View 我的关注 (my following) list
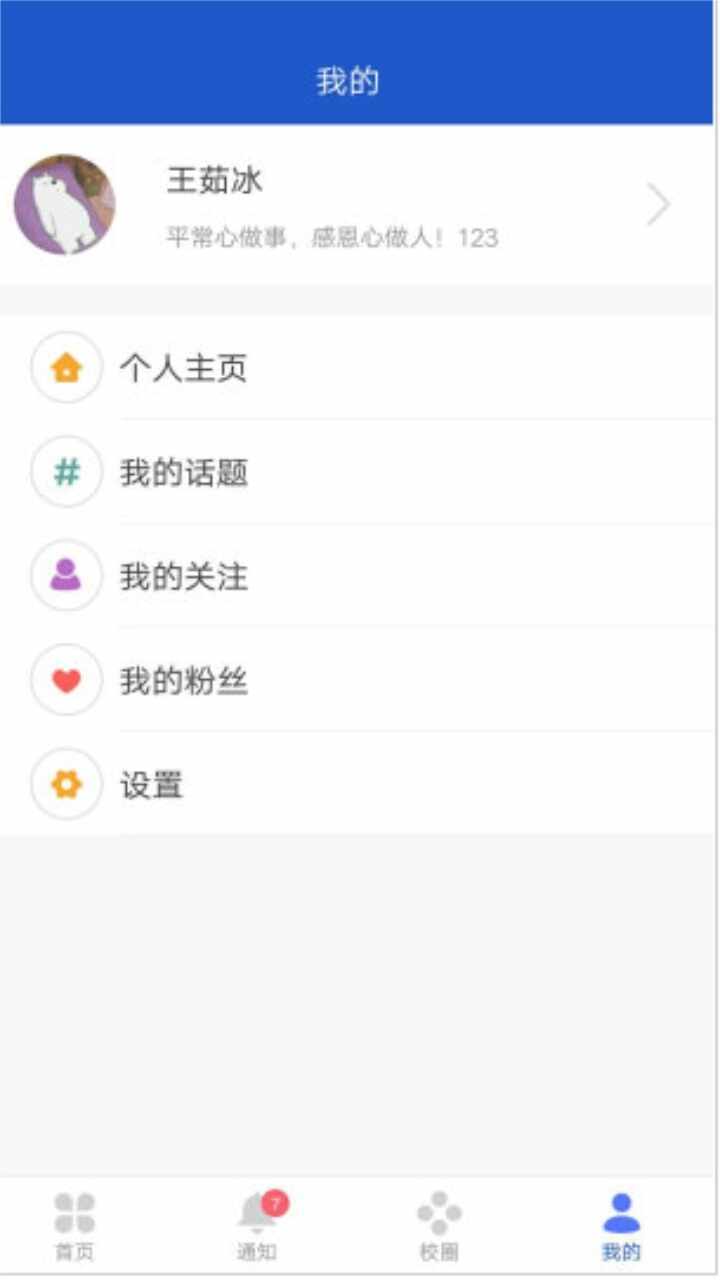 pos(357,576)
